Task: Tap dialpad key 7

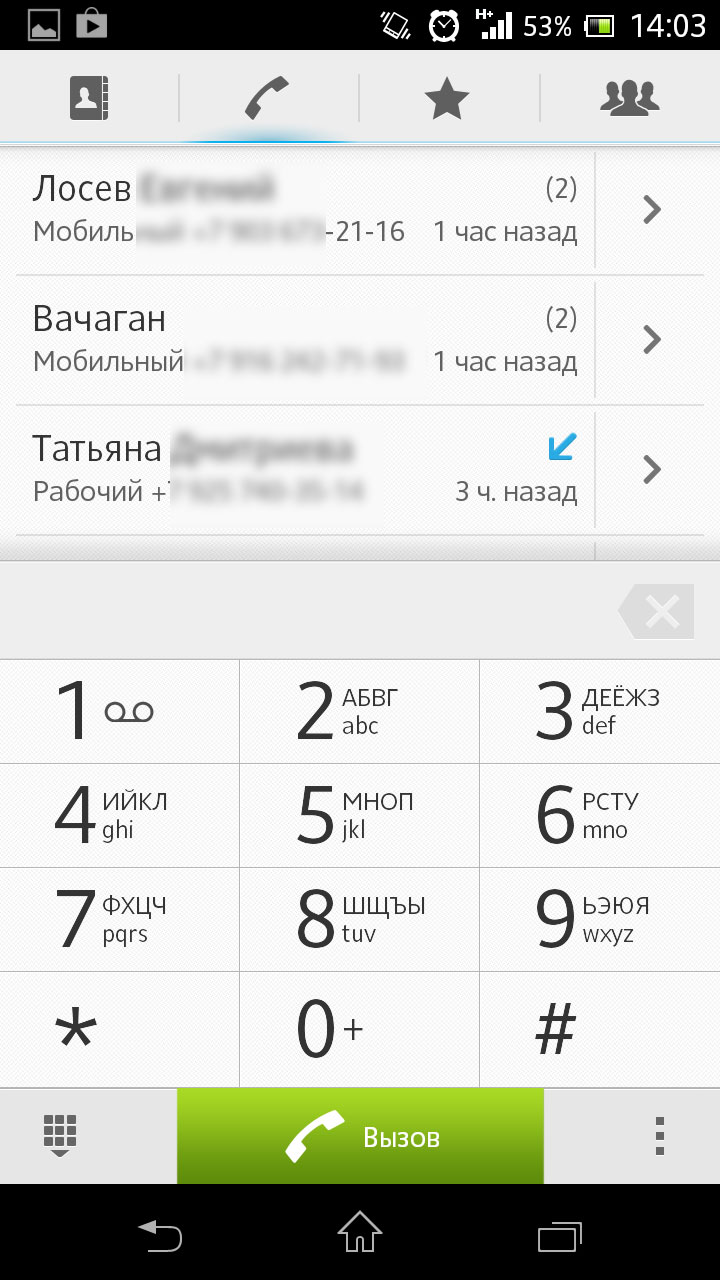Action: [x=119, y=919]
